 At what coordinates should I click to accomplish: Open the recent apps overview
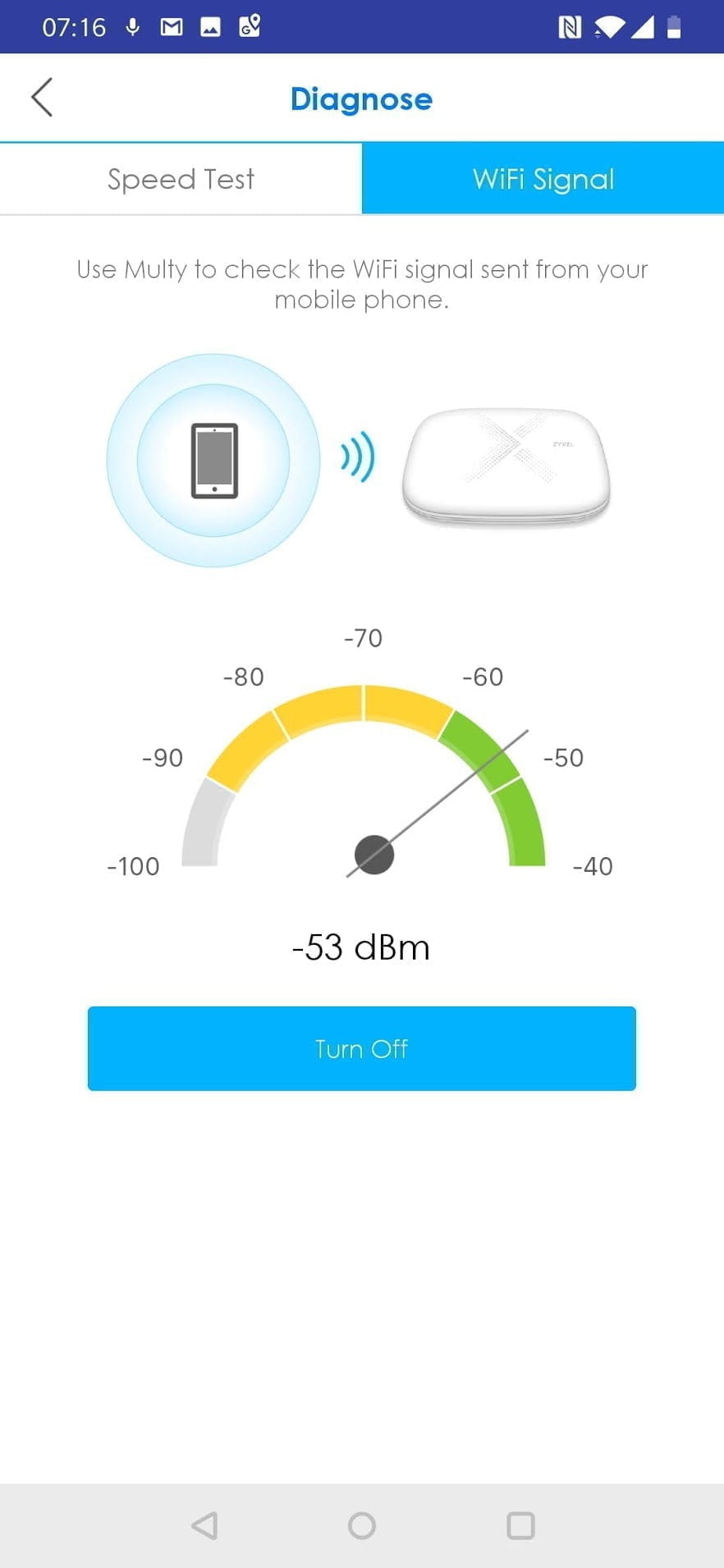[x=520, y=1525]
